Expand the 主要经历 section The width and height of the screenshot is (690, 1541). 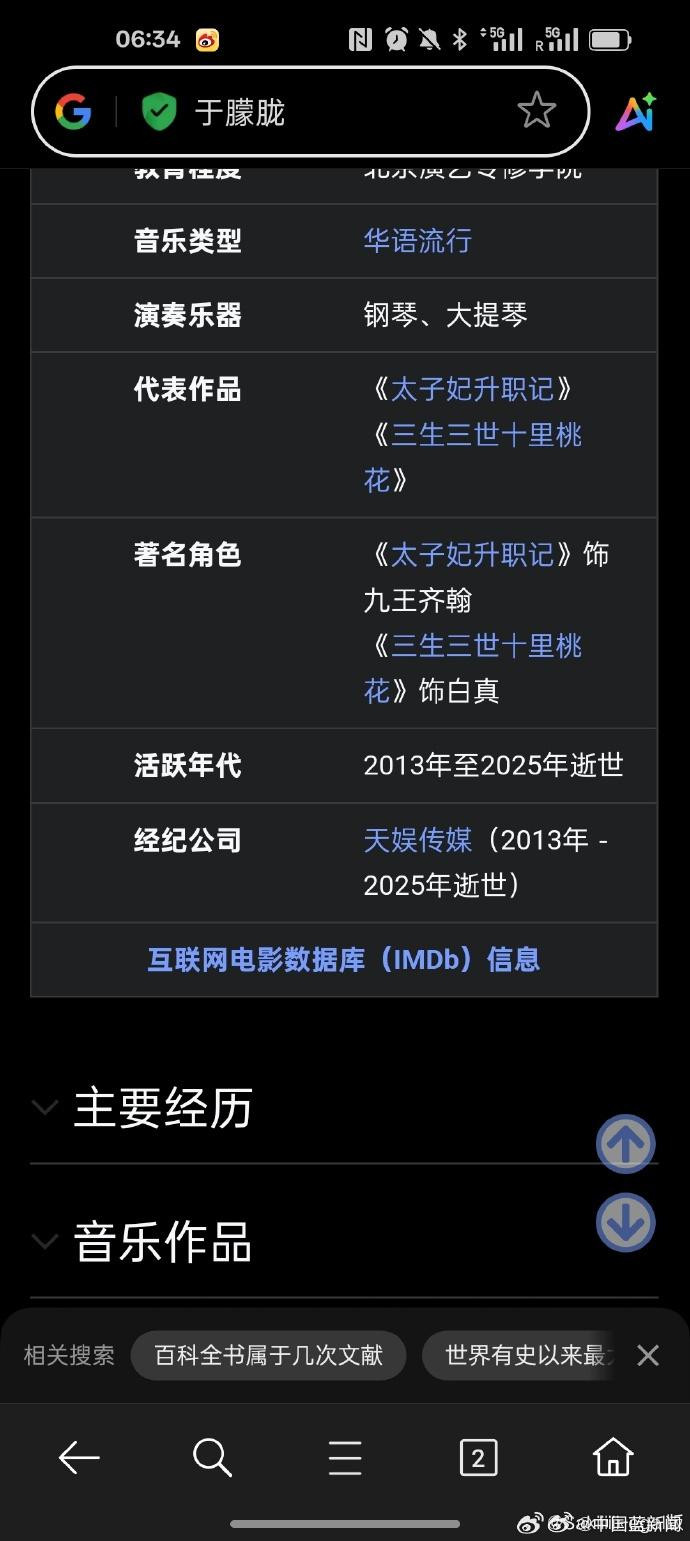[162, 1108]
